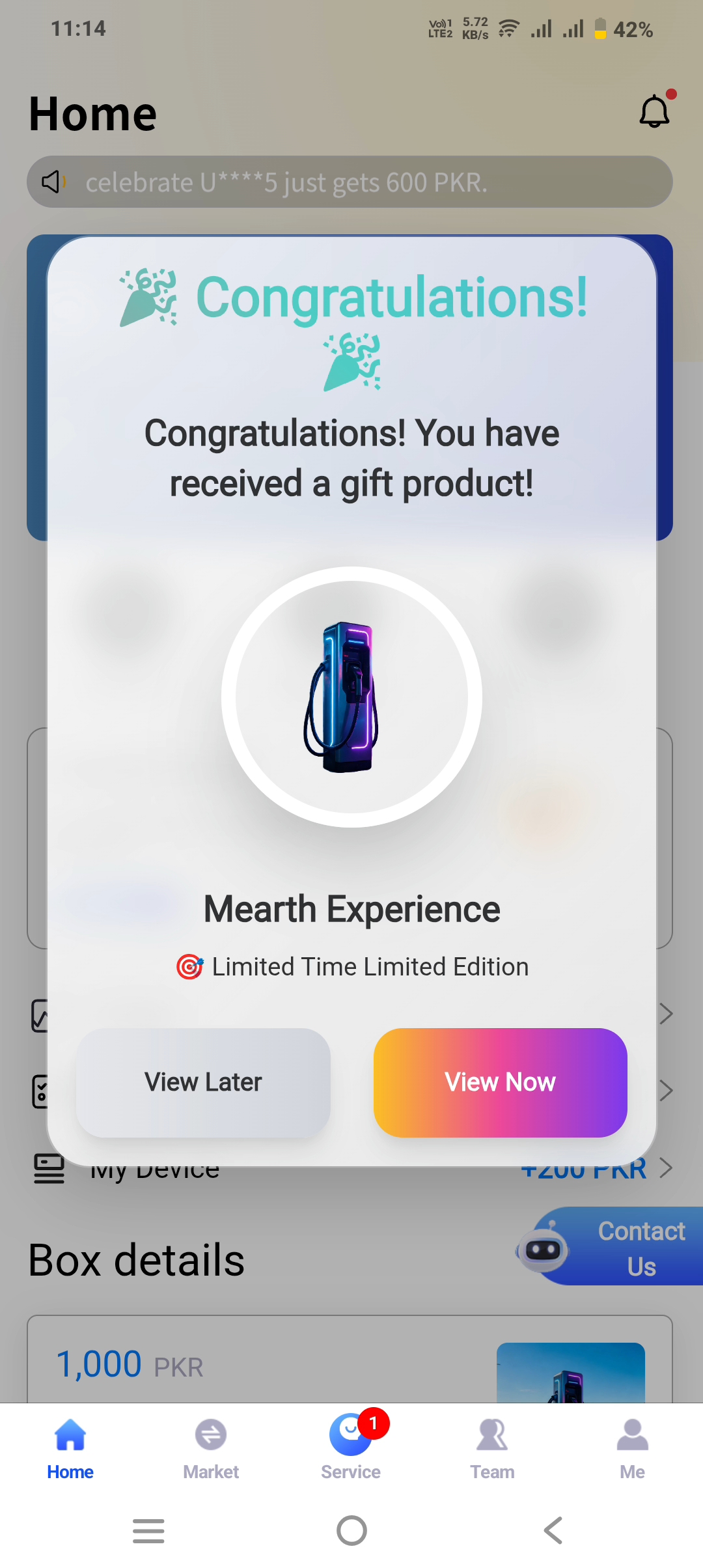Open the Service tab
The height and width of the screenshot is (1568, 703).
tap(351, 1446)
